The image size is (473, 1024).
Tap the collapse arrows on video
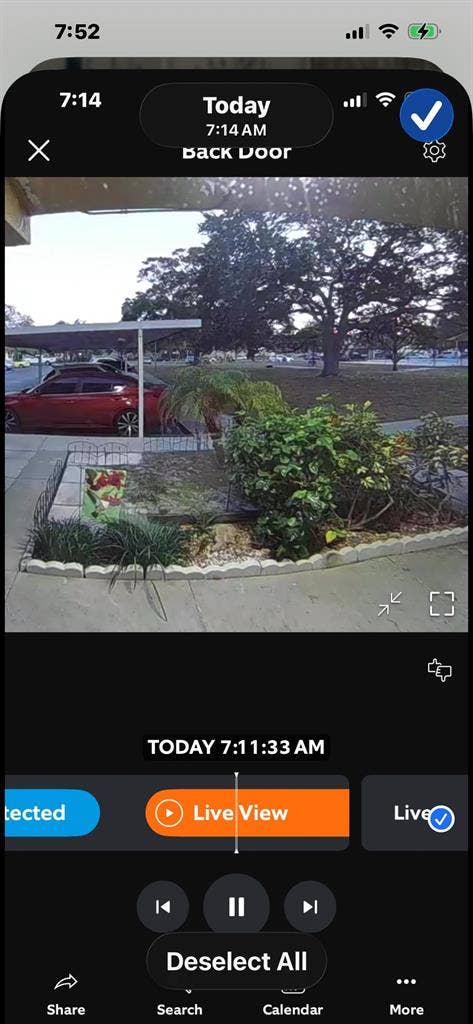[x=390, y=604]
